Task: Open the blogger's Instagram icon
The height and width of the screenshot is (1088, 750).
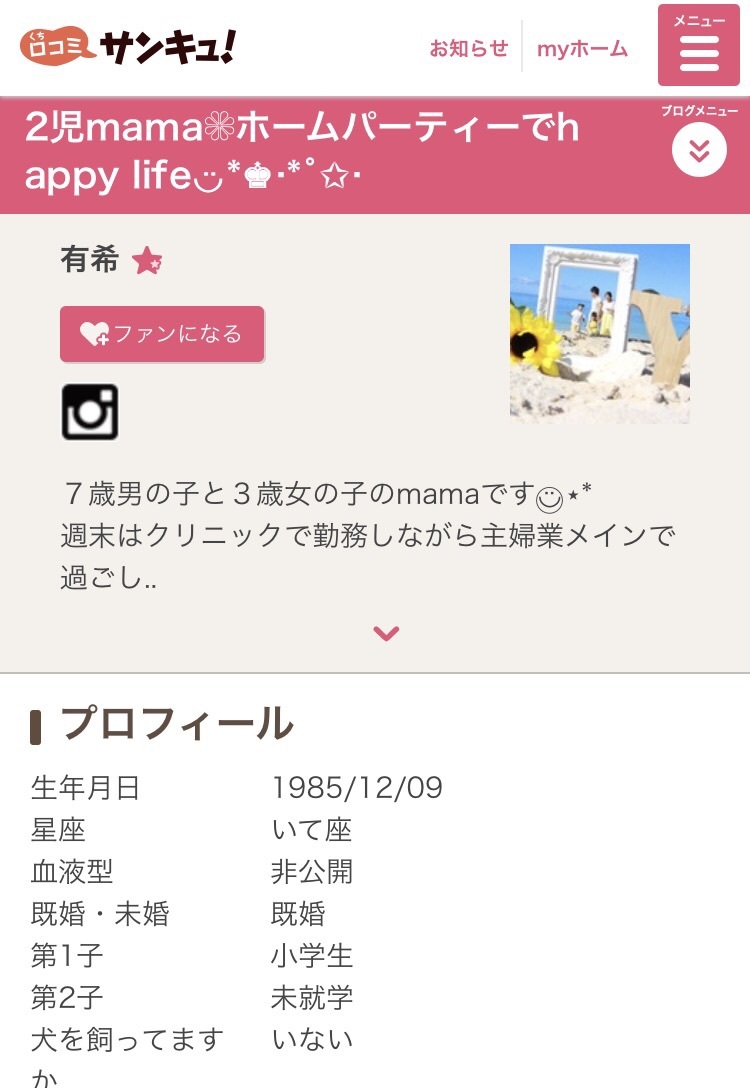Action: (x=90, y=412)
